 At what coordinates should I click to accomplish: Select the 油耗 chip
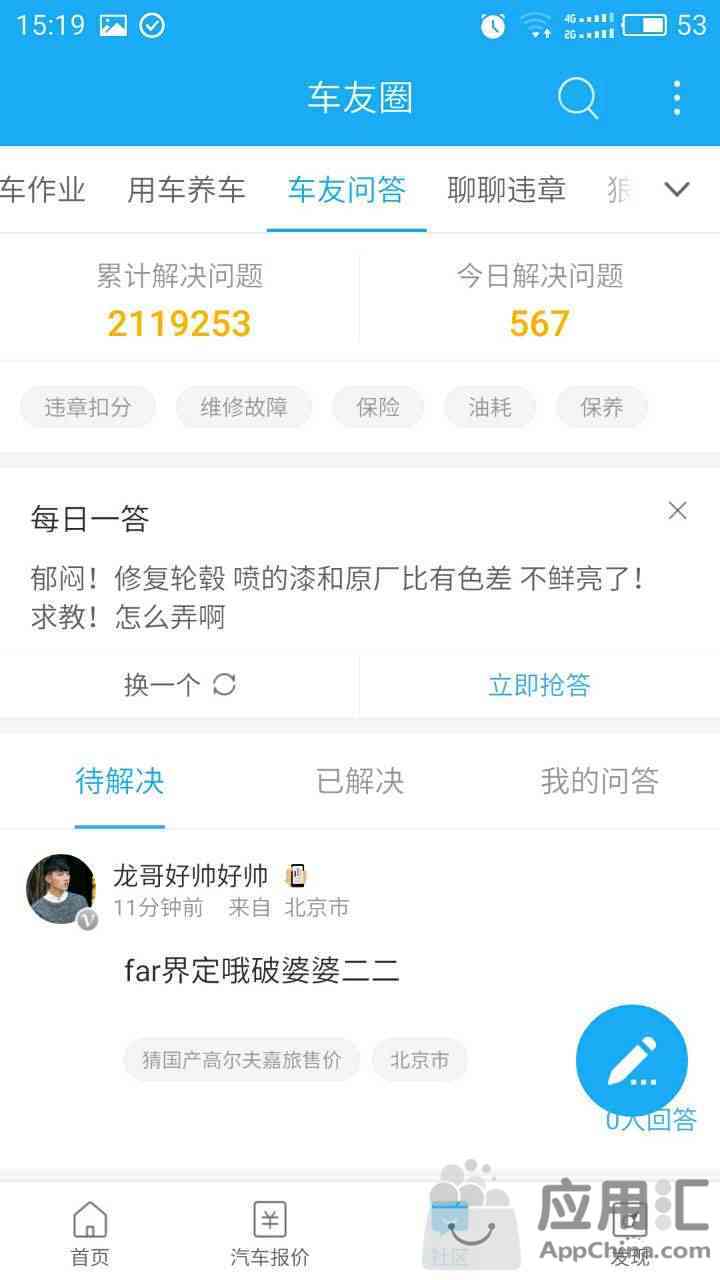[490, 407]
